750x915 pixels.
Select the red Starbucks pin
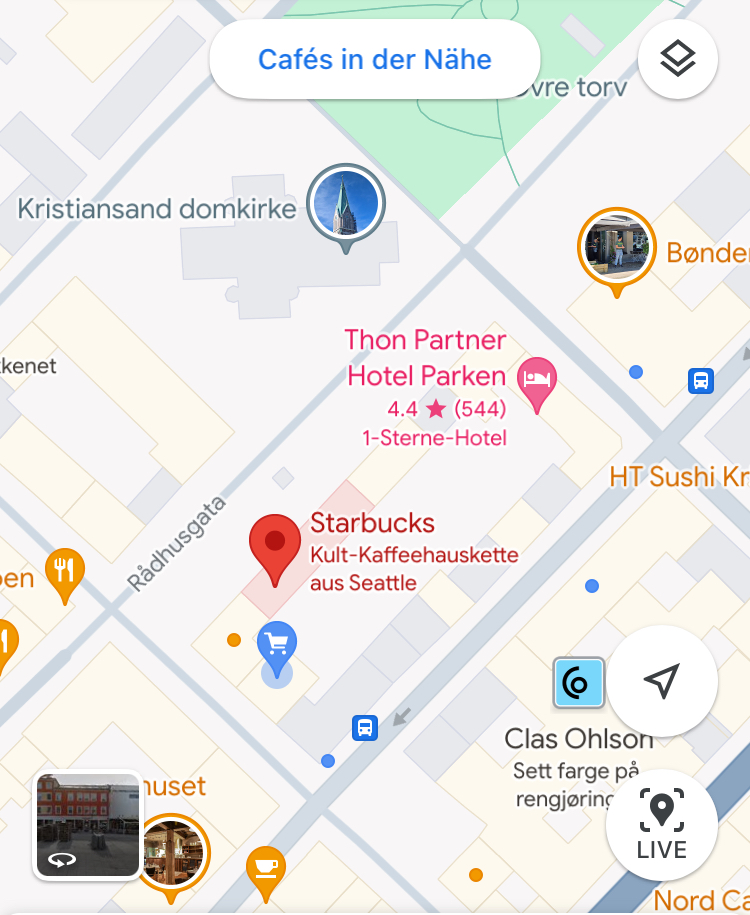pos(275,544)
